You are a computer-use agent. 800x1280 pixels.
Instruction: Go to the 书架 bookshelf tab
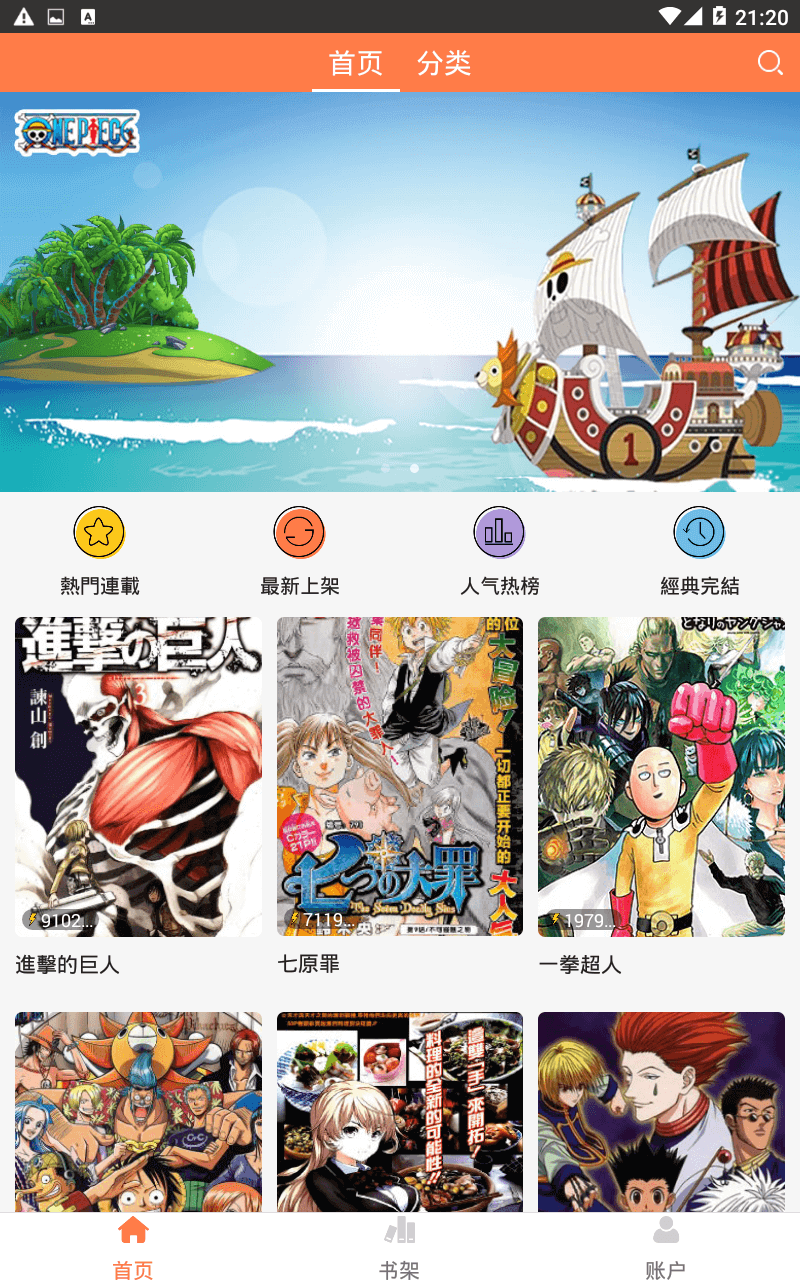pos(400,1247)
